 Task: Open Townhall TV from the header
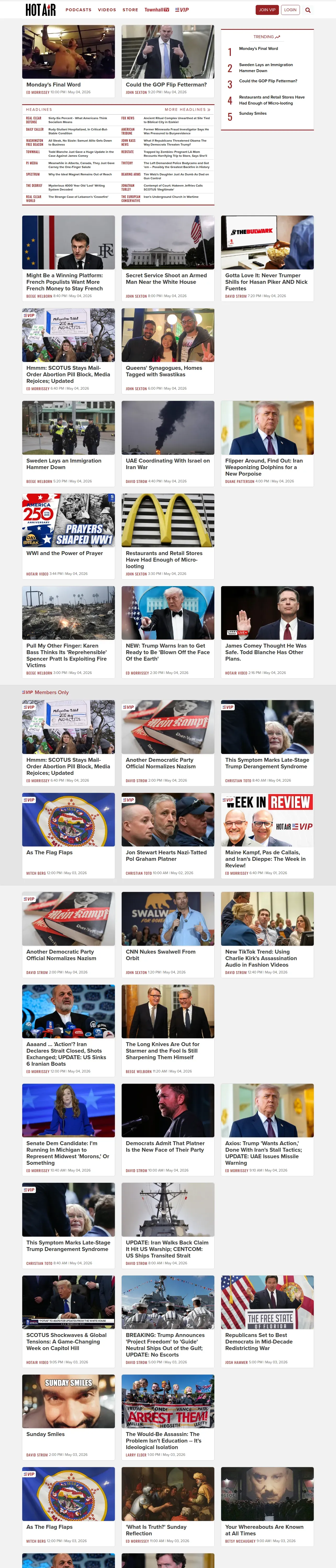pyautogui.click(x=157, y=10)
